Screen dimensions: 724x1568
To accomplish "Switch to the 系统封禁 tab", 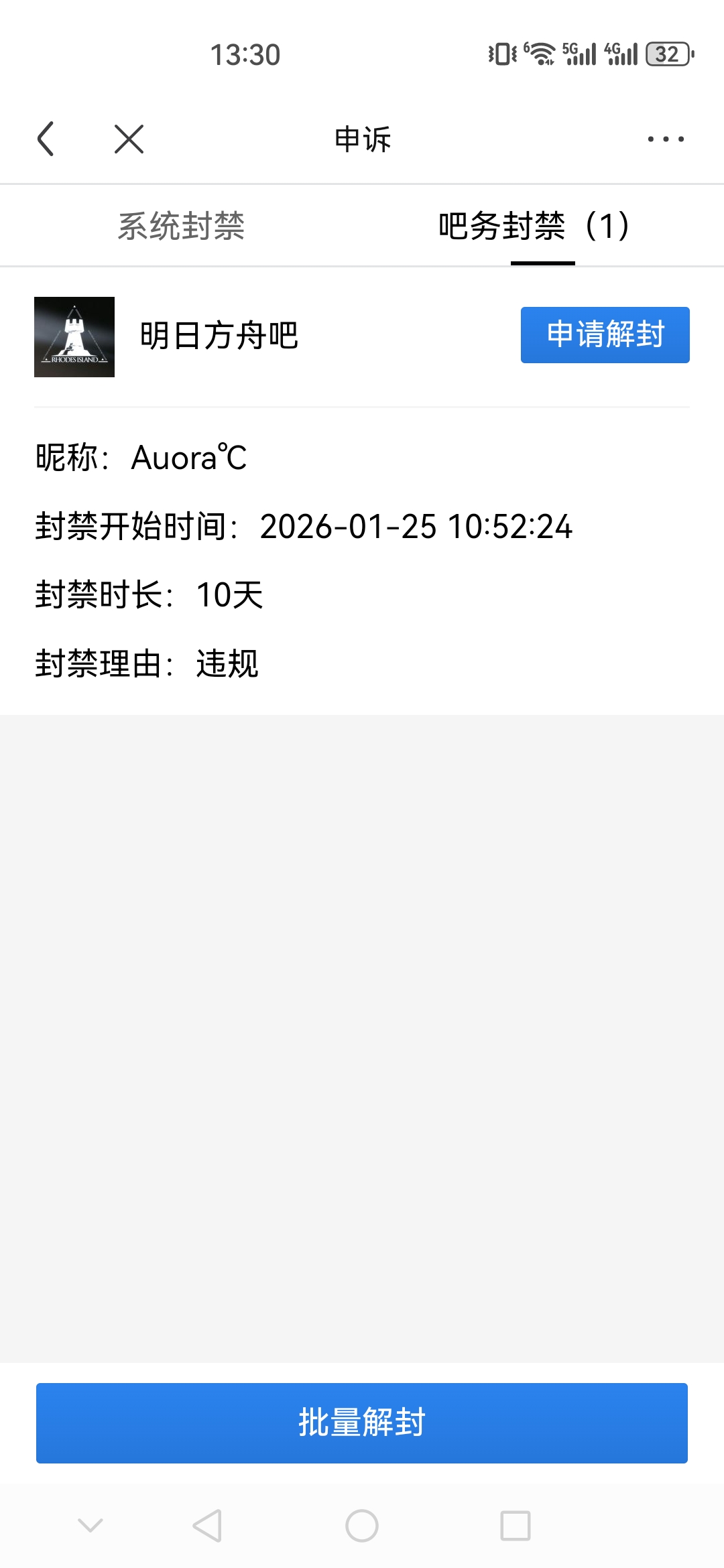I will click(x=181, y=226).
